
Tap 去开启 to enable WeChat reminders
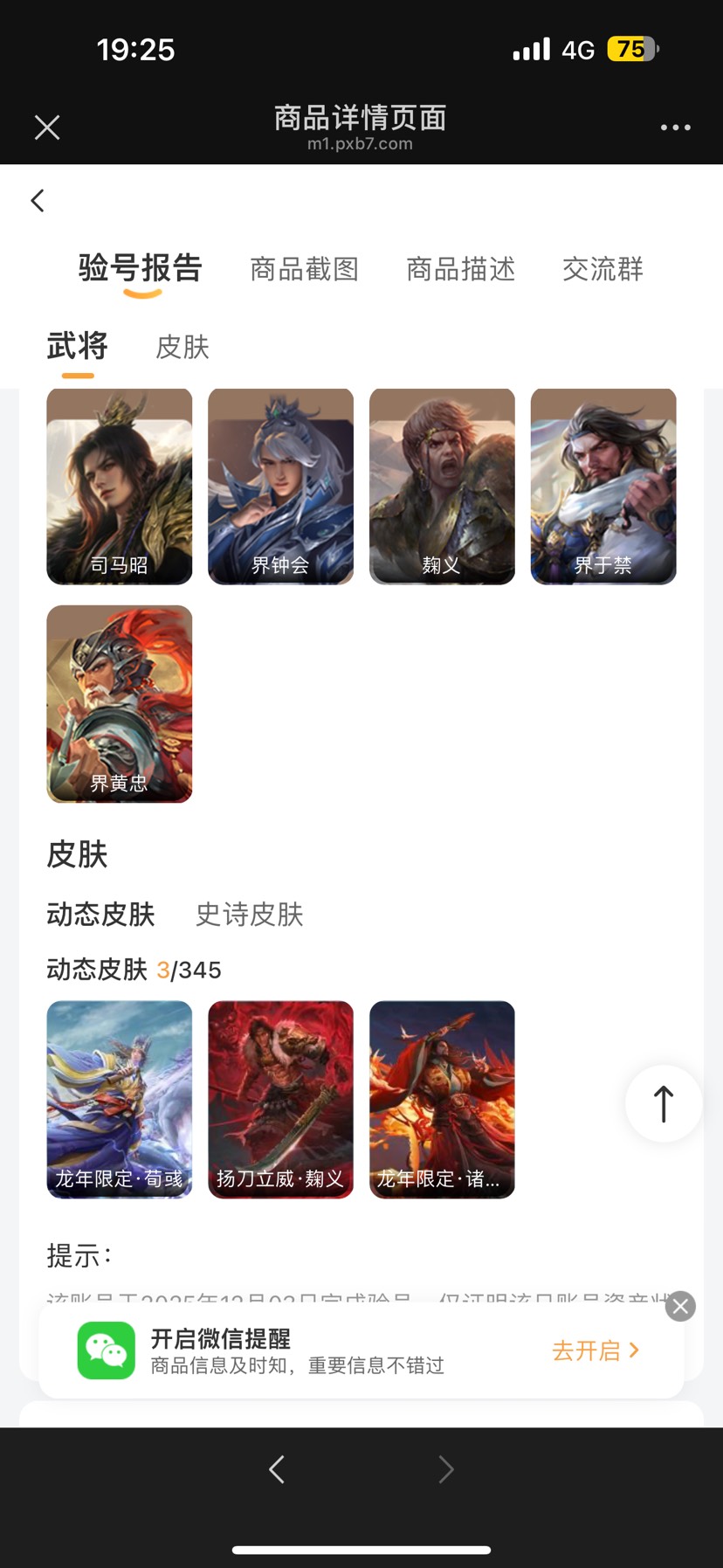click(x=596, y=1350)
